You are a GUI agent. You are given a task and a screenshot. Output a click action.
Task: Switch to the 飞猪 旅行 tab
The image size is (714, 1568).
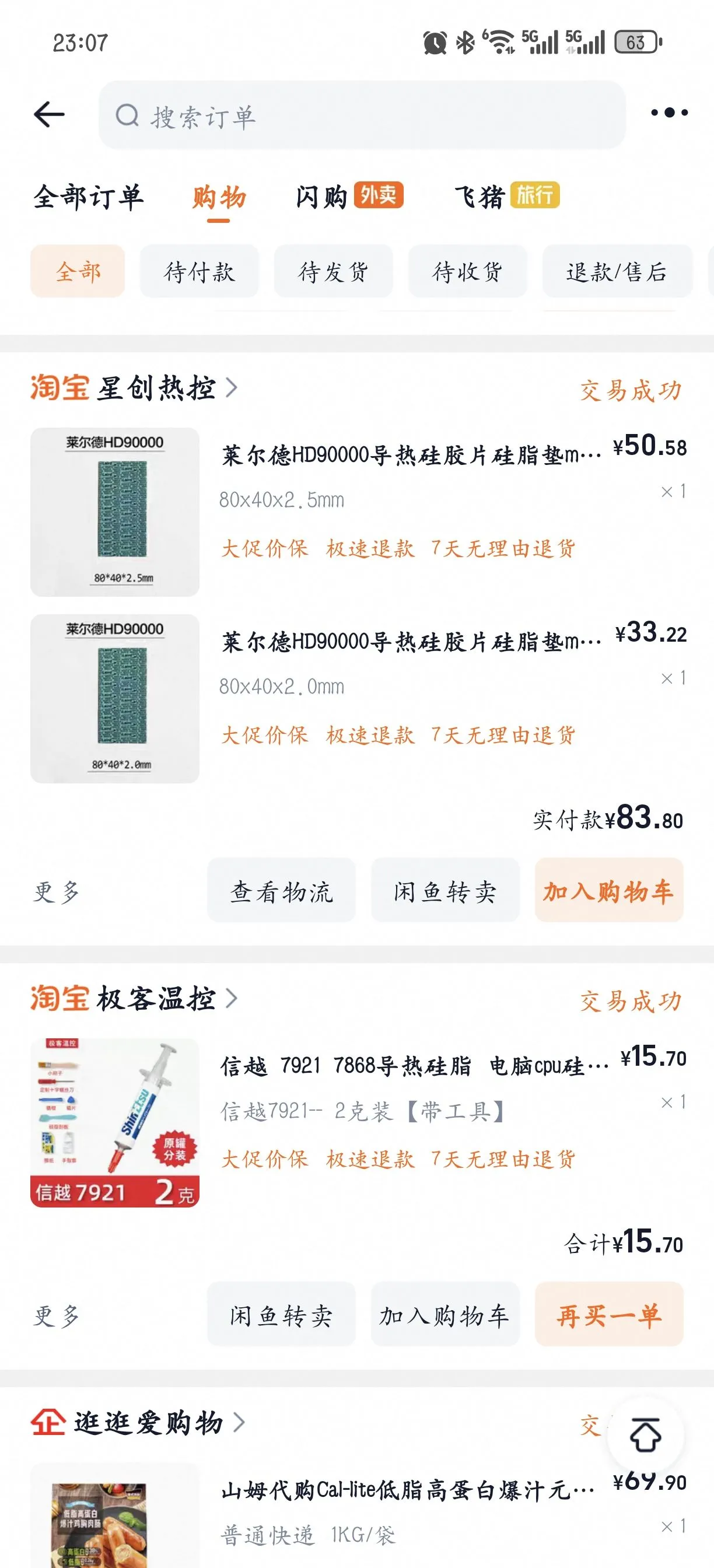point(506,197)
